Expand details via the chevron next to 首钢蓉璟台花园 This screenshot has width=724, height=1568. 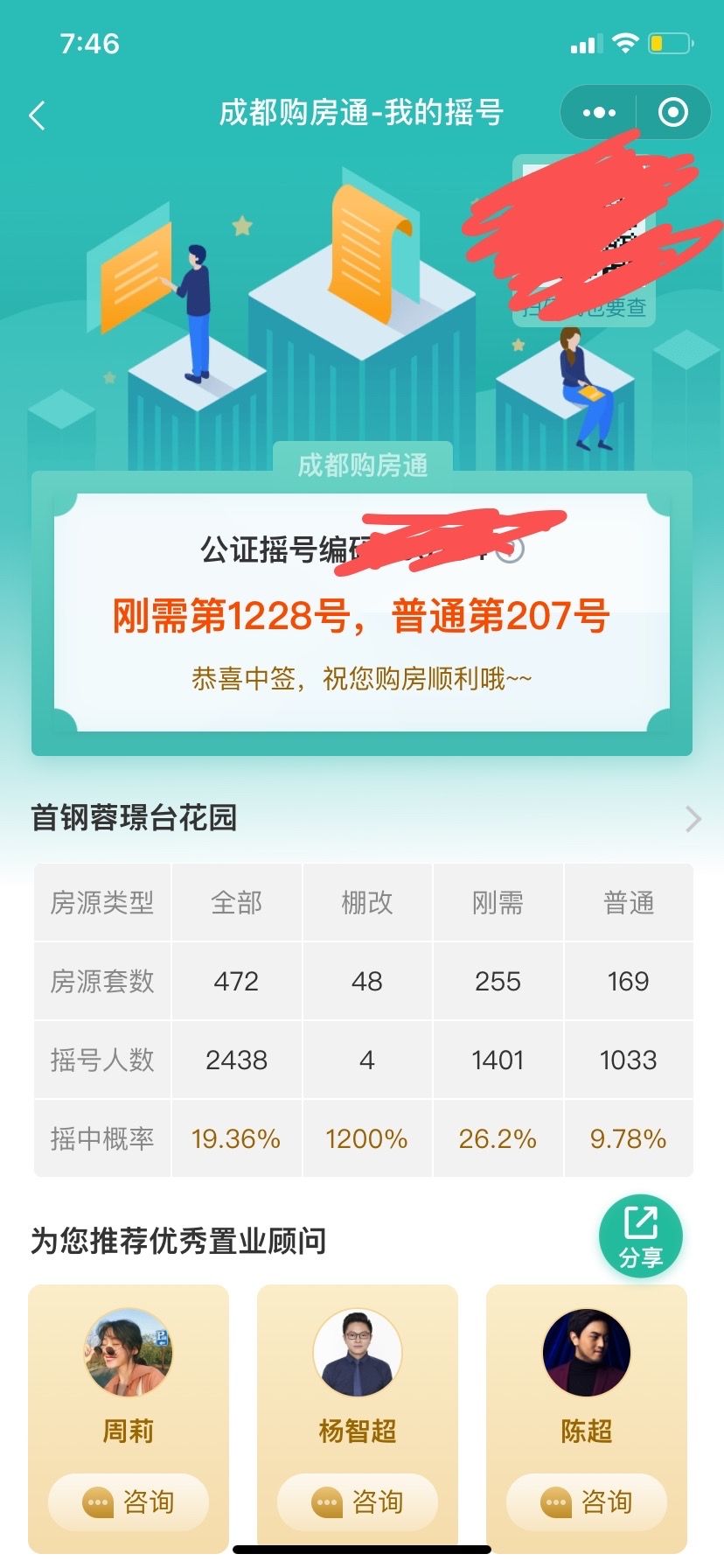pyautogui.click(x=692, y=819)
